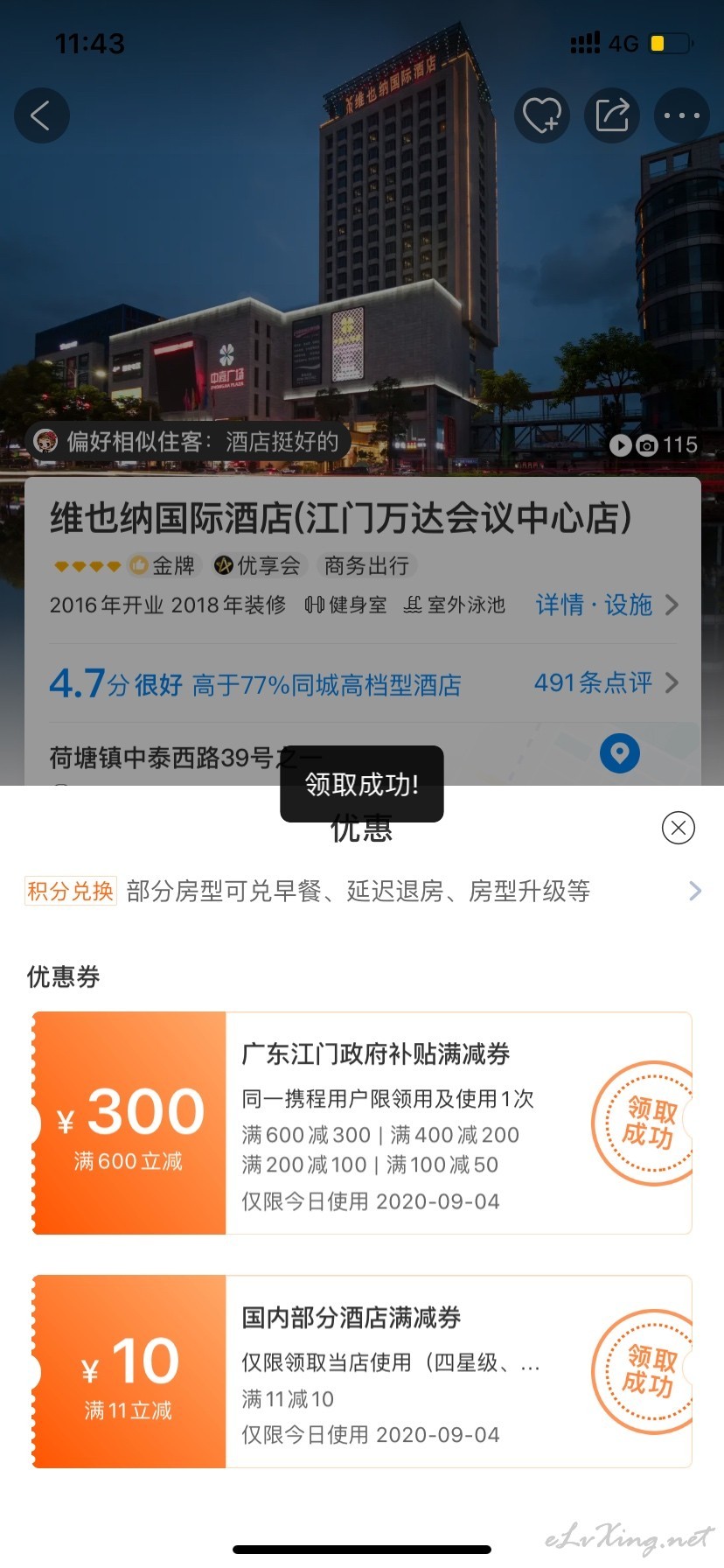Open 积分兑换 points redemption details
Image resolution: width=724 pixels, height=1568 pixels.
click(x=363, y=891)
